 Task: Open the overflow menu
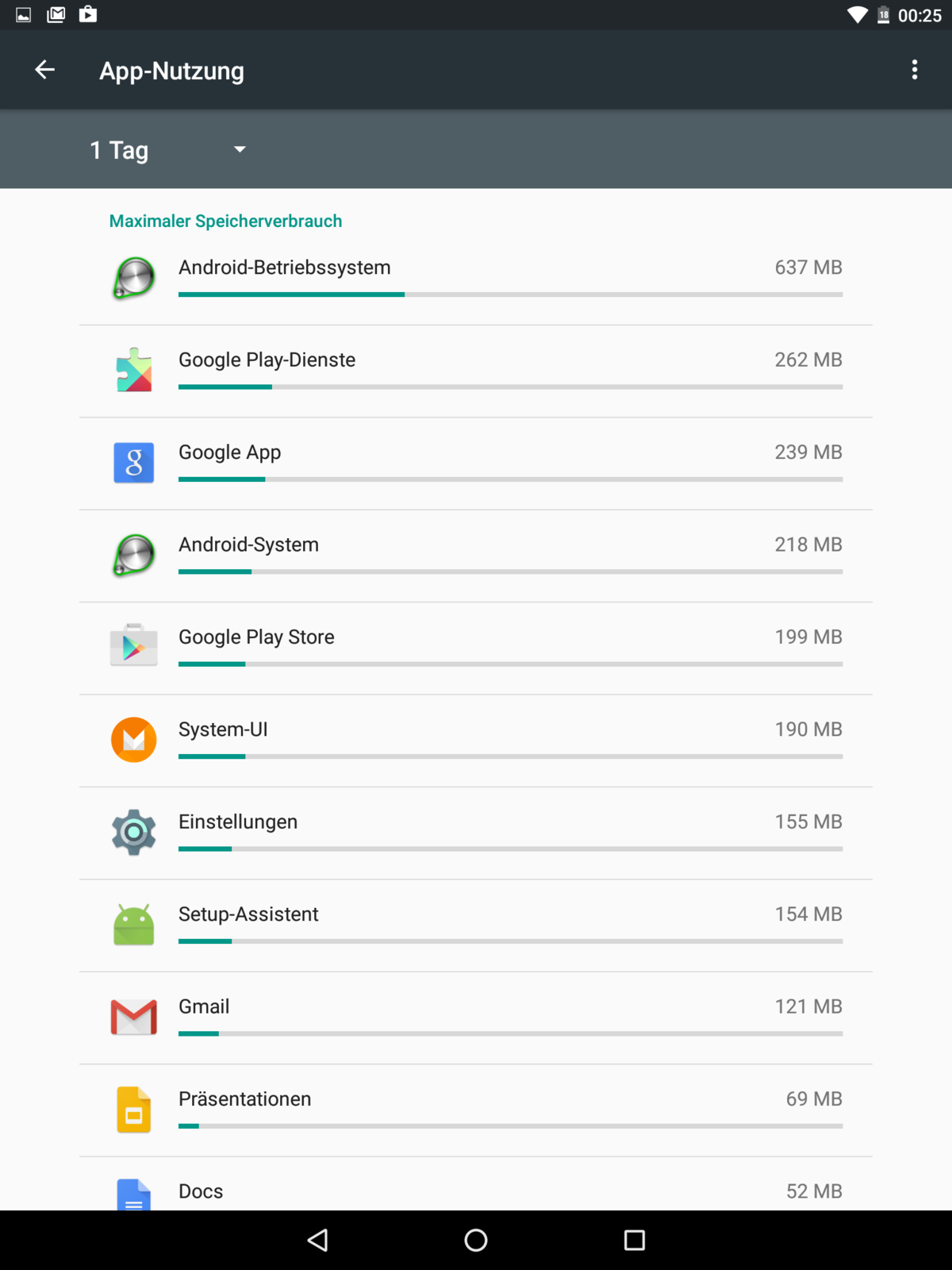(914, 70)
